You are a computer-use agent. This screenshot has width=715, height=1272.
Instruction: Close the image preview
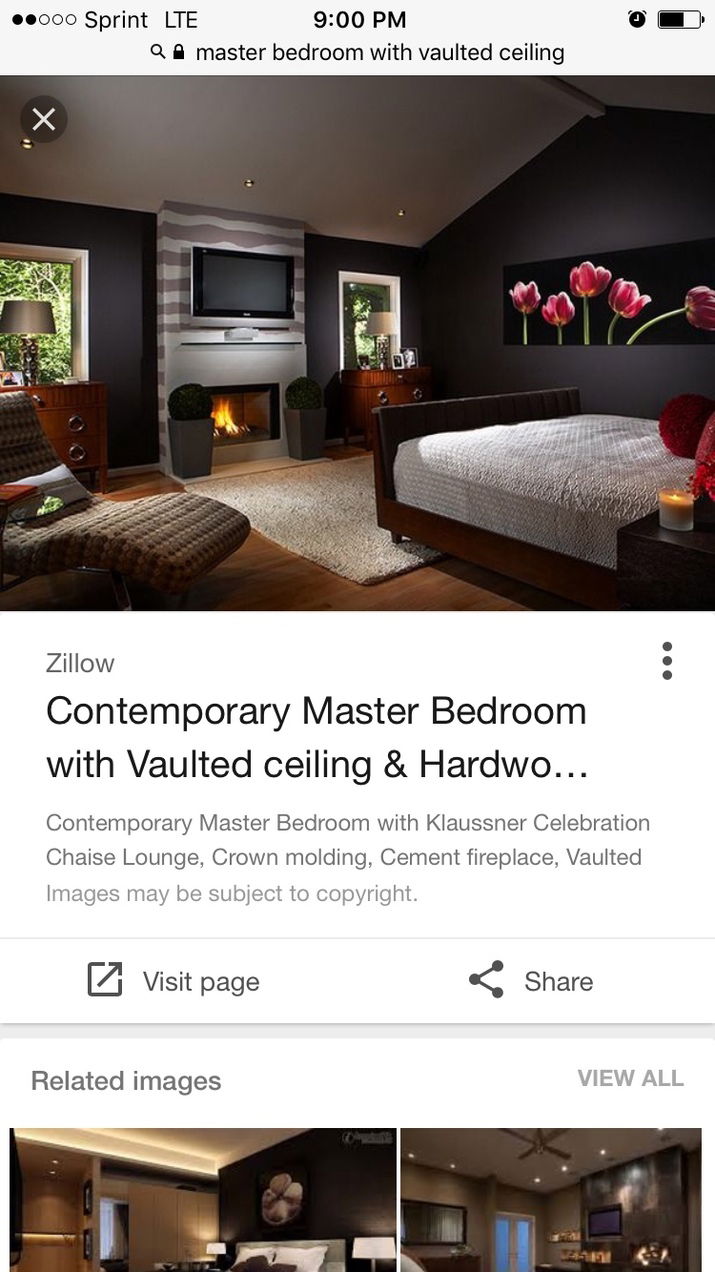coord(43,120)
